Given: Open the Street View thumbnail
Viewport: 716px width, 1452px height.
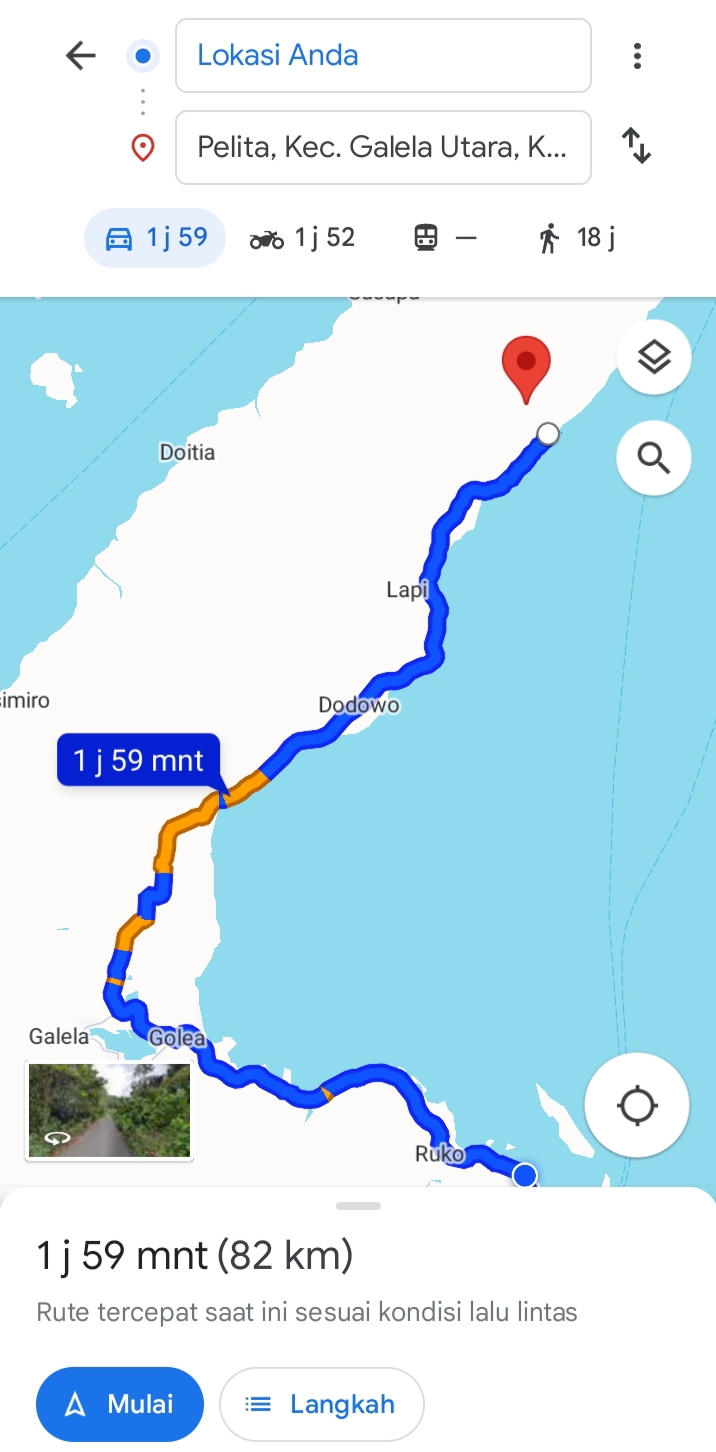Looking at the screenshot, I should [109, 1111].
